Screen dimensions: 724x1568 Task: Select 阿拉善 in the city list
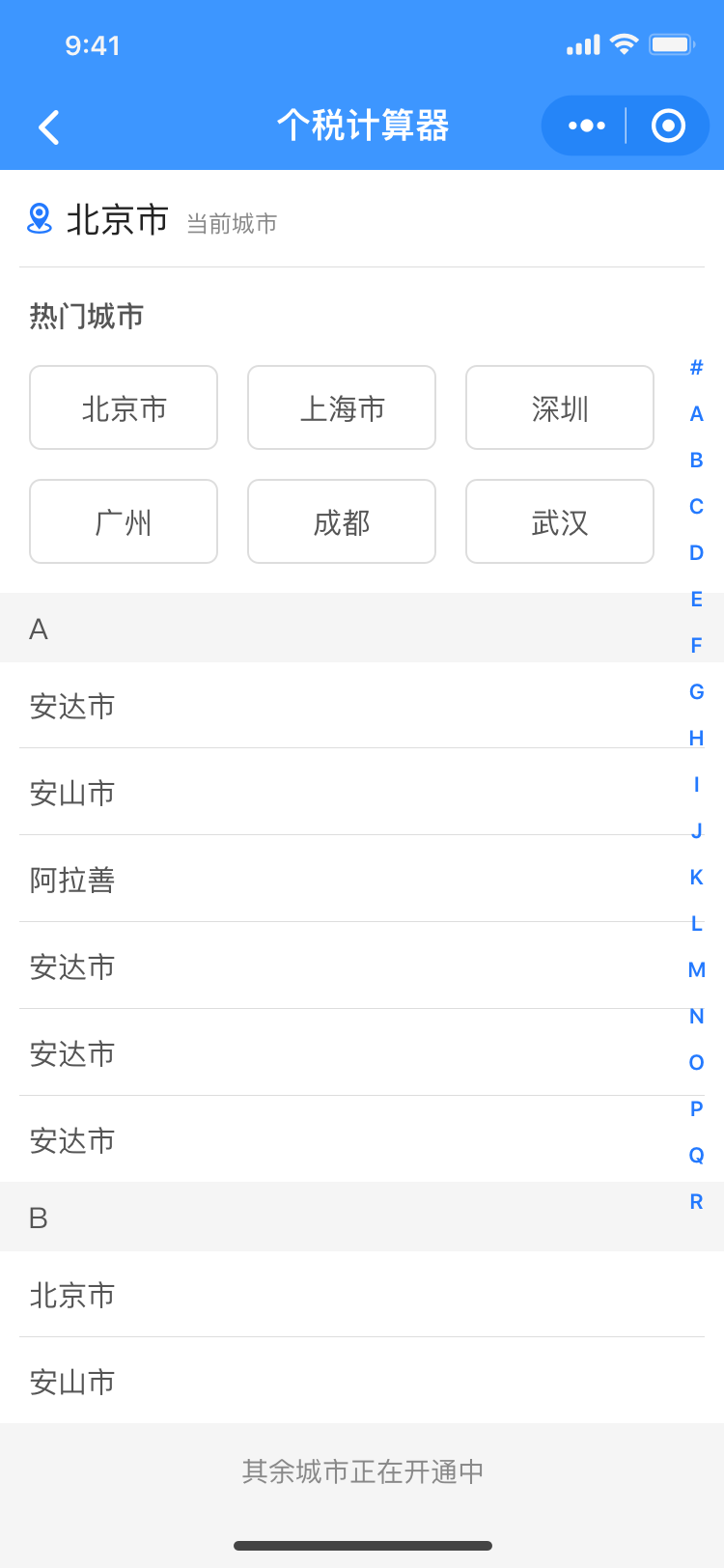pos(362,880)
